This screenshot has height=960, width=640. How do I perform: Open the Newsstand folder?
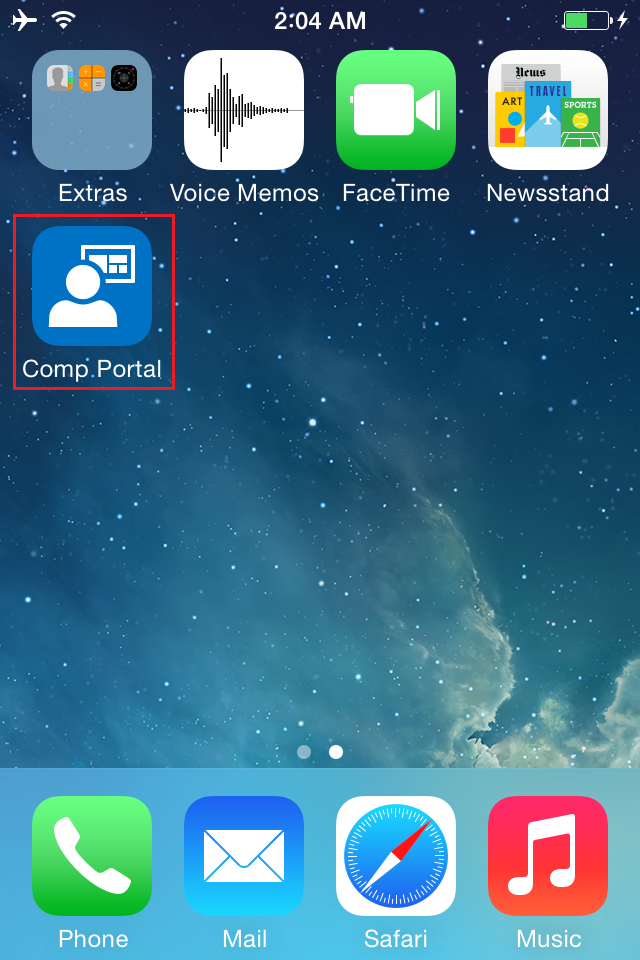(548, 110)
